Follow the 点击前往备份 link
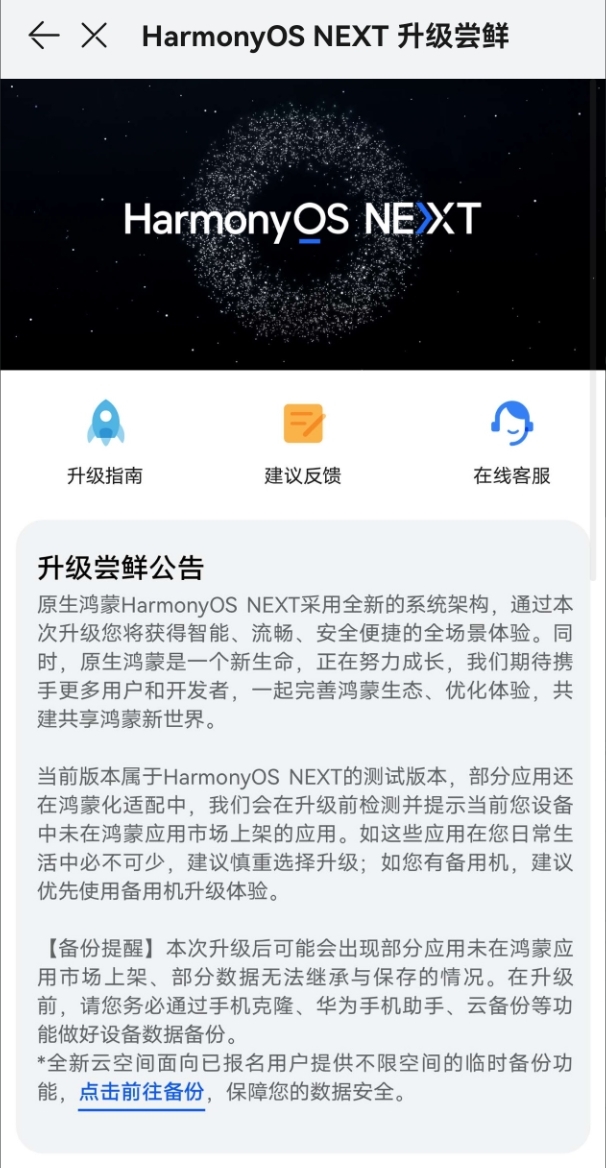Image resolution: width=606 pixels, height=1168 pixels. [x=141, y=1092]
